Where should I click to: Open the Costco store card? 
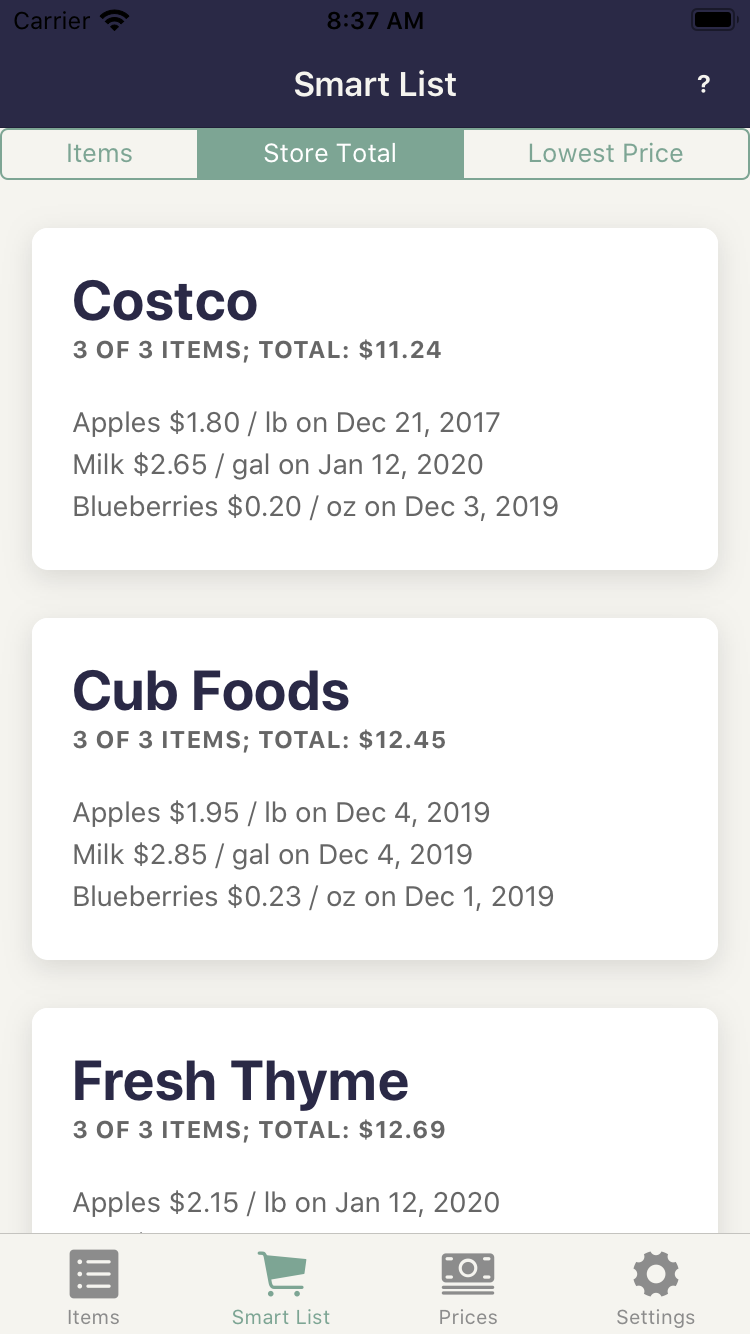375,399
